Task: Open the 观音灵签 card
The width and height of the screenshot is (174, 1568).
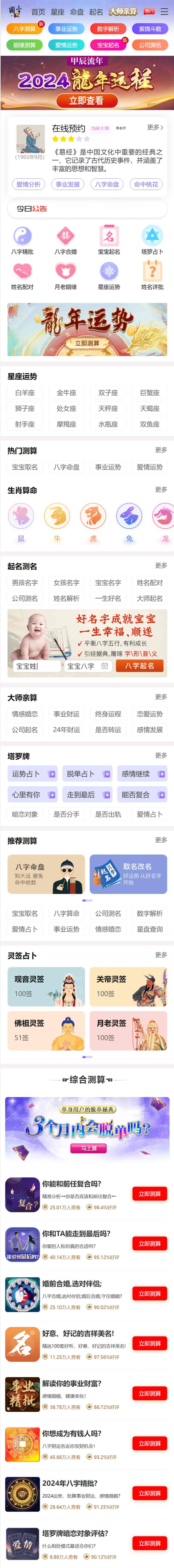Action: pos(46,987)
